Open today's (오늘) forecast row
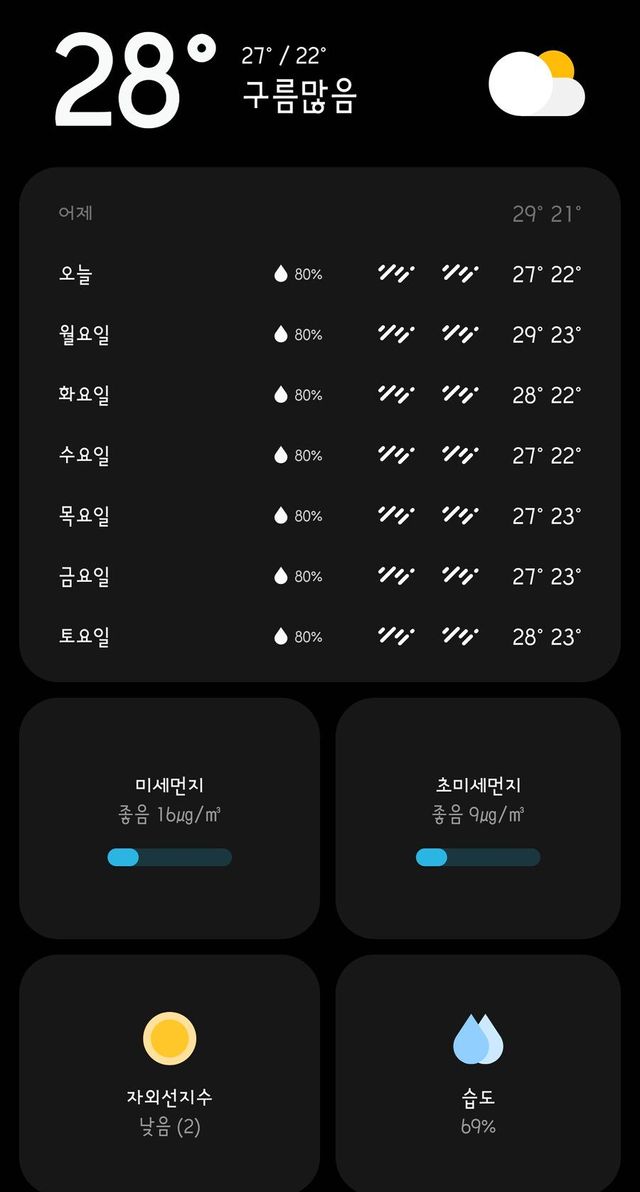 pos(320,274)
